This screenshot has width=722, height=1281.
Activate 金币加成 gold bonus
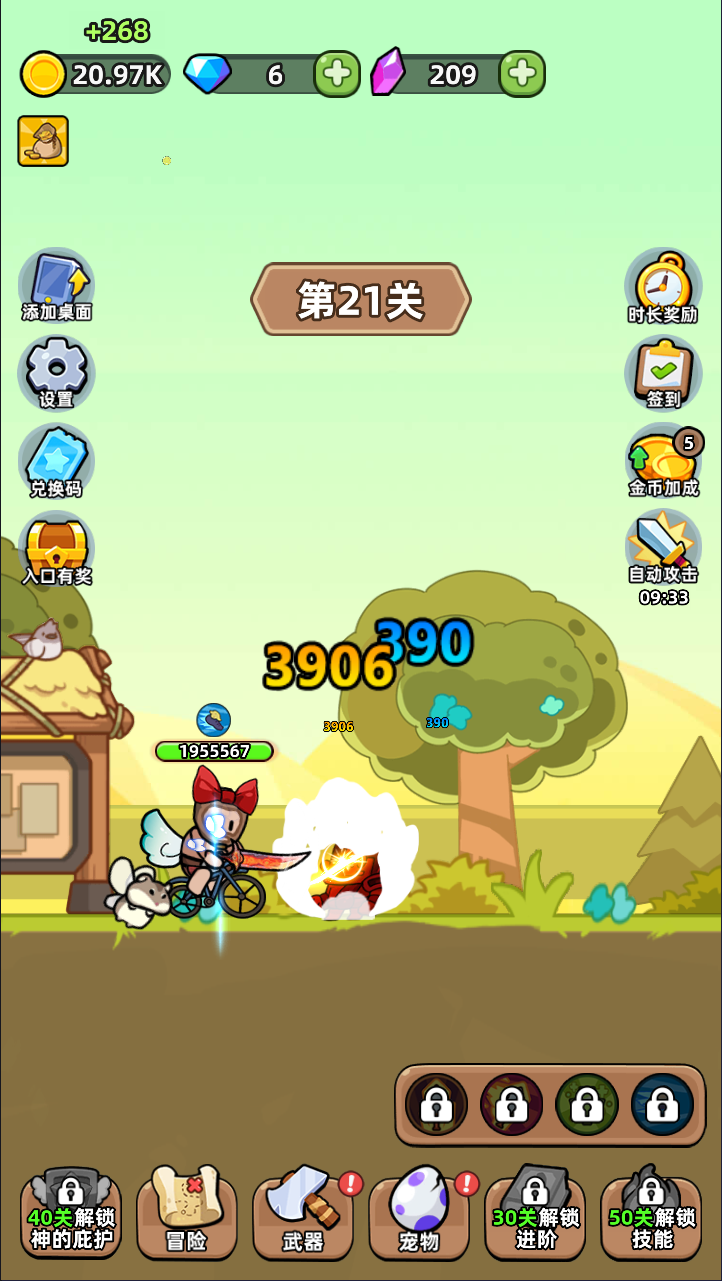663,461
